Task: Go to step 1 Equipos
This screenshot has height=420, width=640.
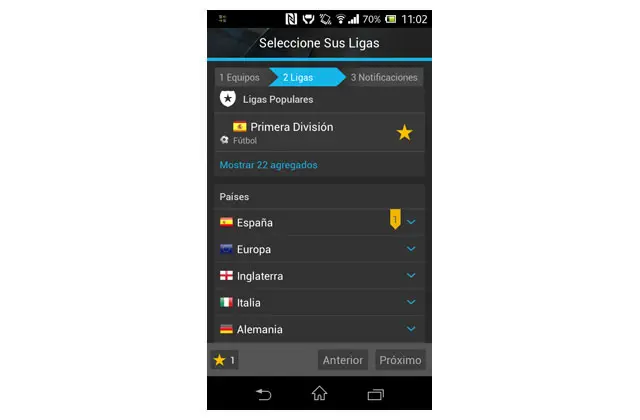Action: tap(239, 77)
